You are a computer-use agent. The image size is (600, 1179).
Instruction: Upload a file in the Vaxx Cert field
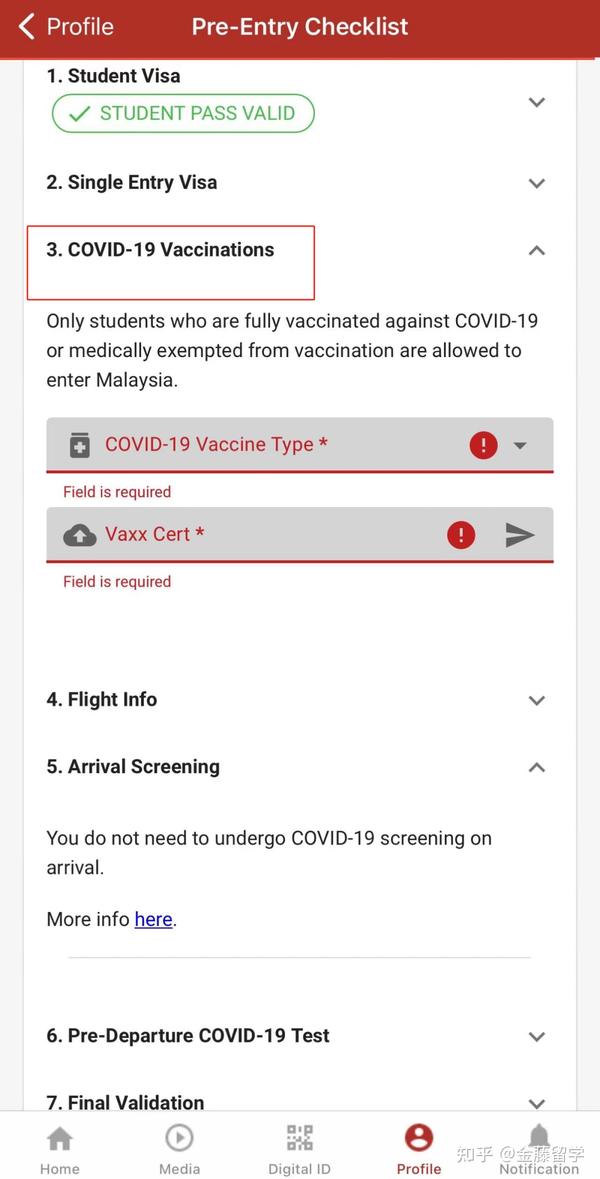[x=80, y=535]
